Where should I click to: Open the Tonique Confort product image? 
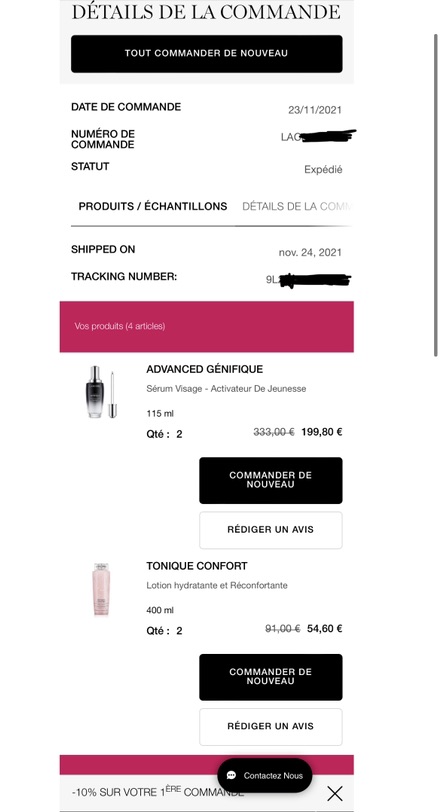point(101,589)
